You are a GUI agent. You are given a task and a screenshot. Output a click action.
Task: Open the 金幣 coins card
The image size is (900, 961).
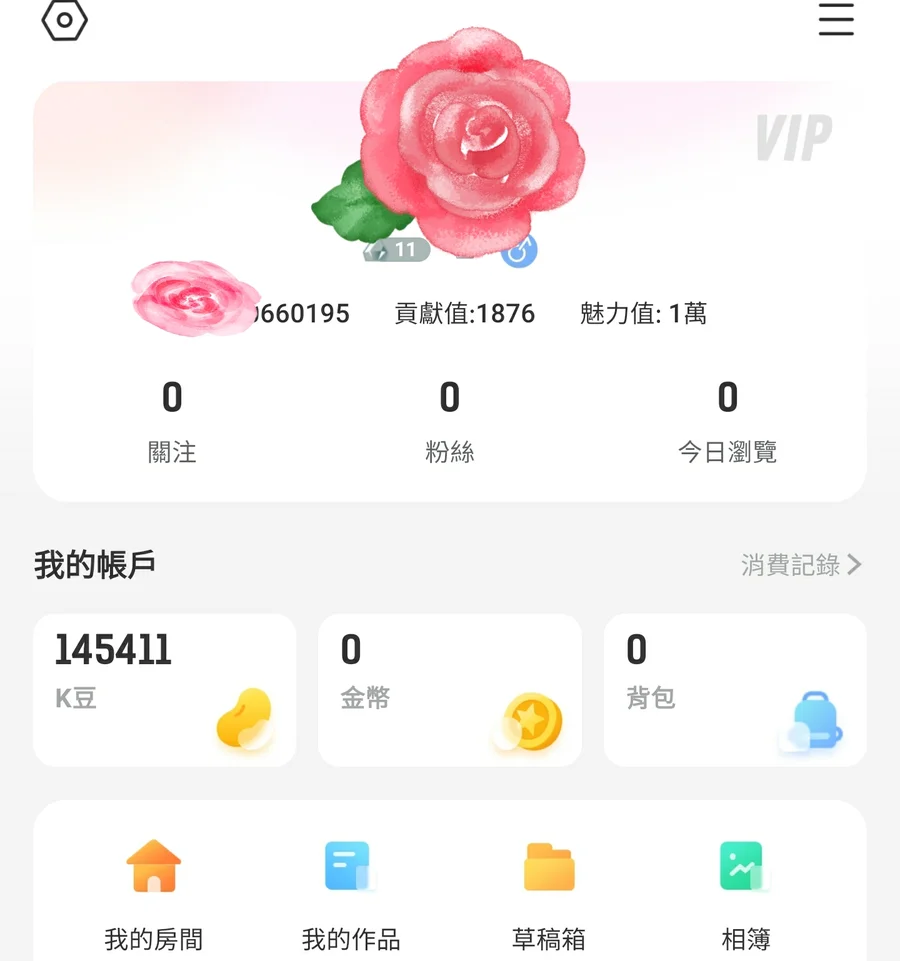coord(449,690)
